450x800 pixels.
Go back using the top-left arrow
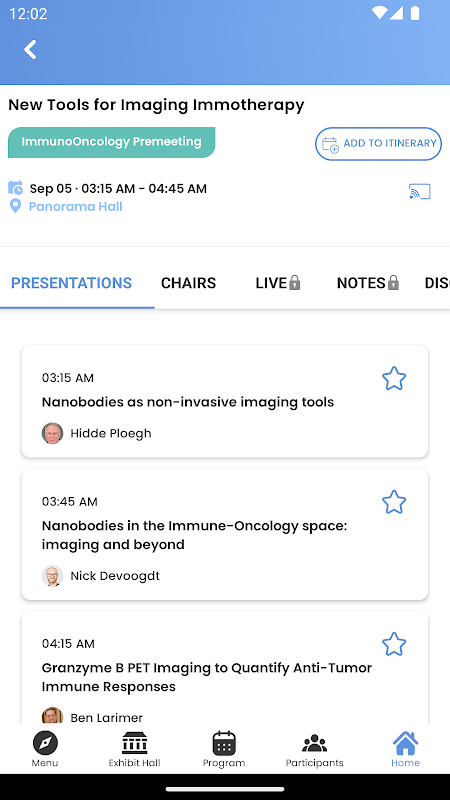pos(30,49)
